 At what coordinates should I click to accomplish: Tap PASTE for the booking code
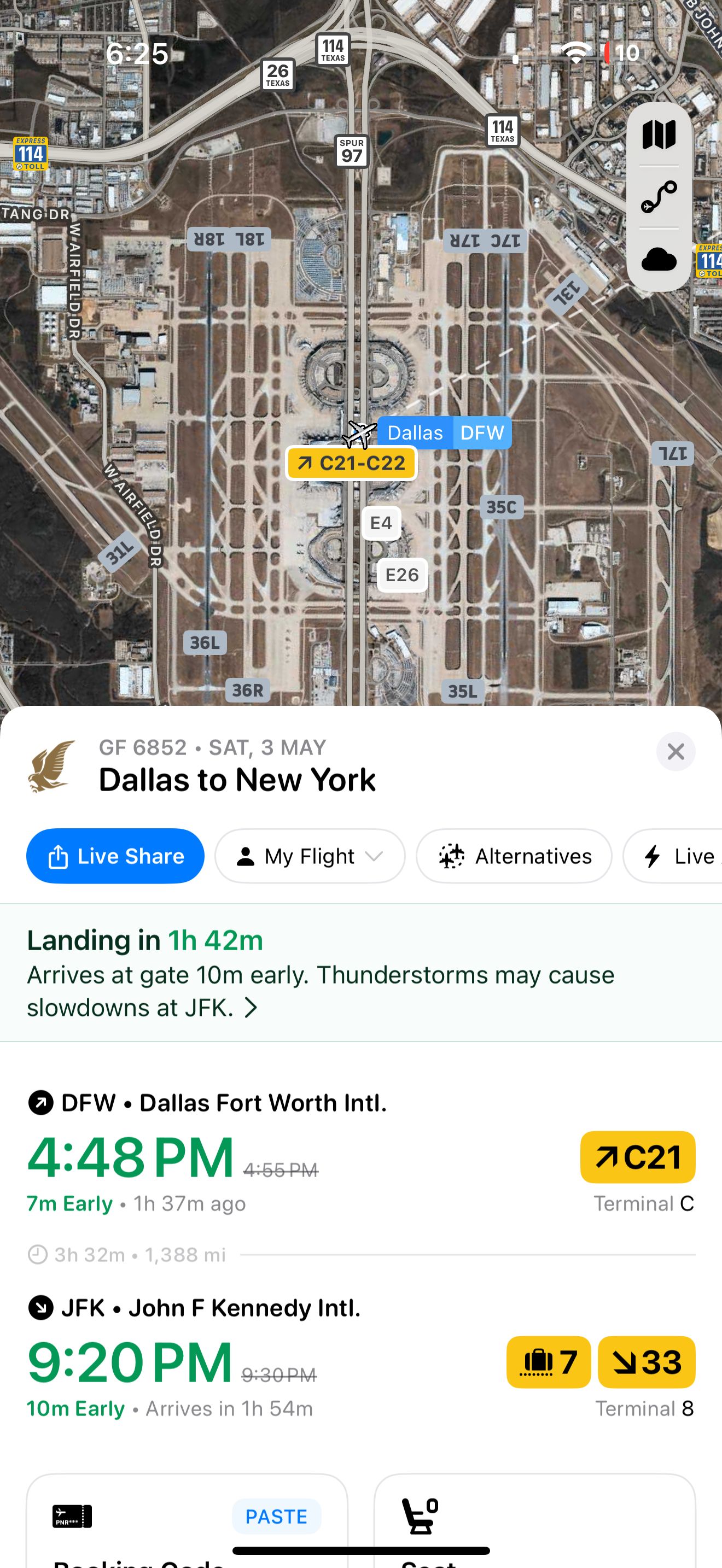[276, 1517]
